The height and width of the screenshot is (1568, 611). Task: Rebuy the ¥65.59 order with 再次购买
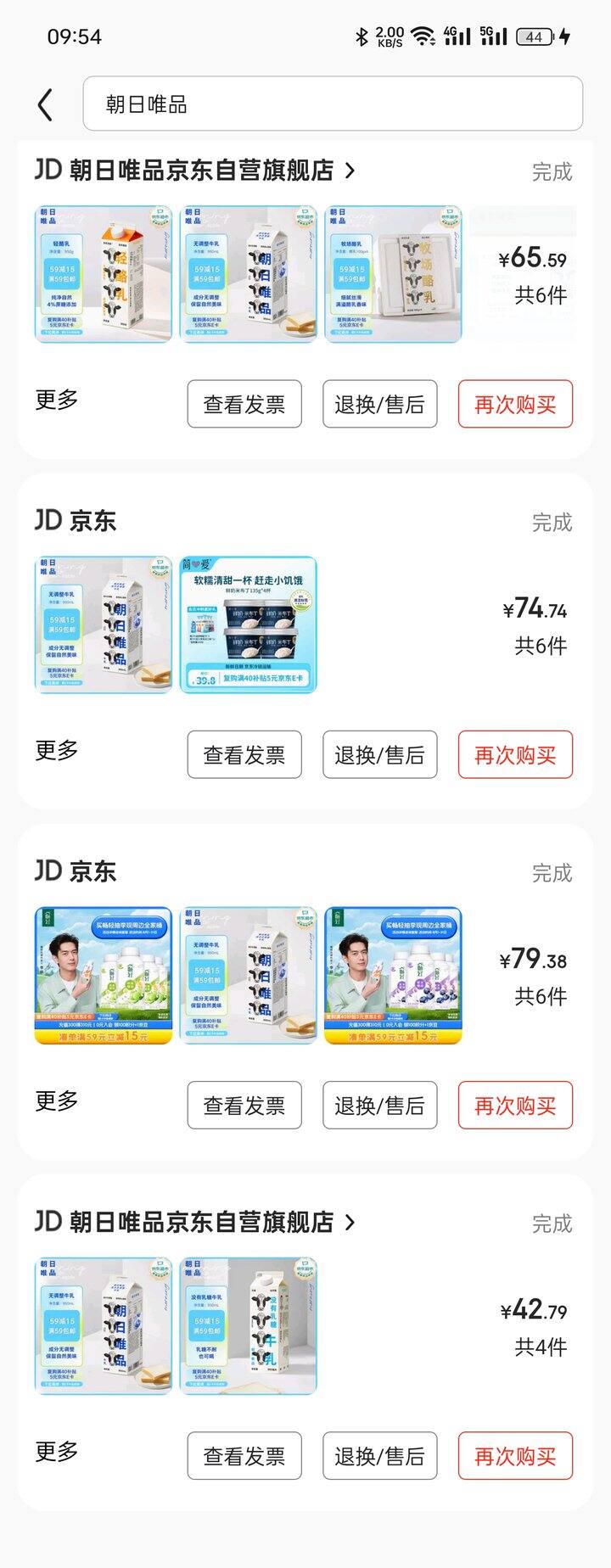[515, 405]
